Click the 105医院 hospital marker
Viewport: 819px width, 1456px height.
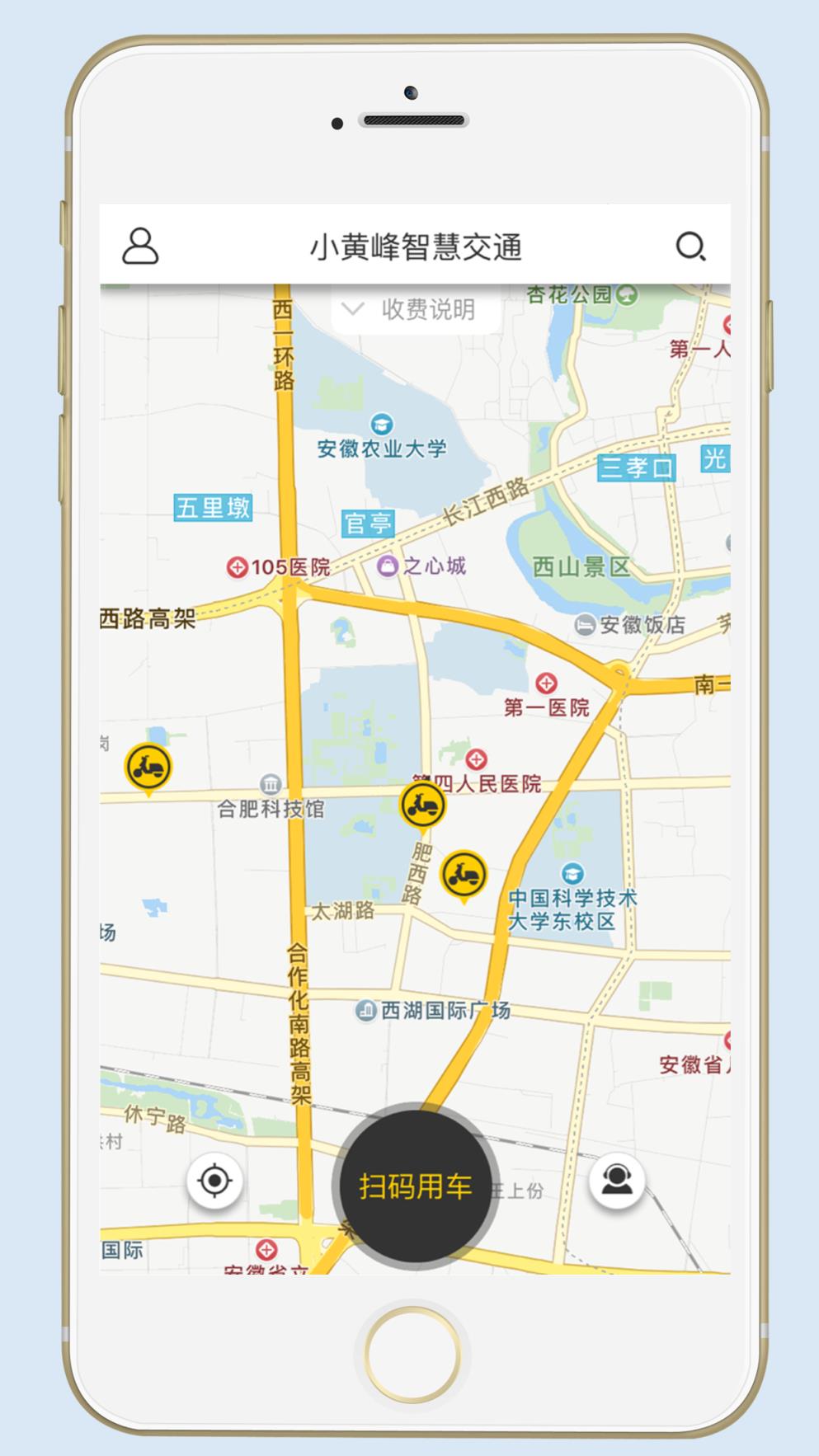click(238, 566)
